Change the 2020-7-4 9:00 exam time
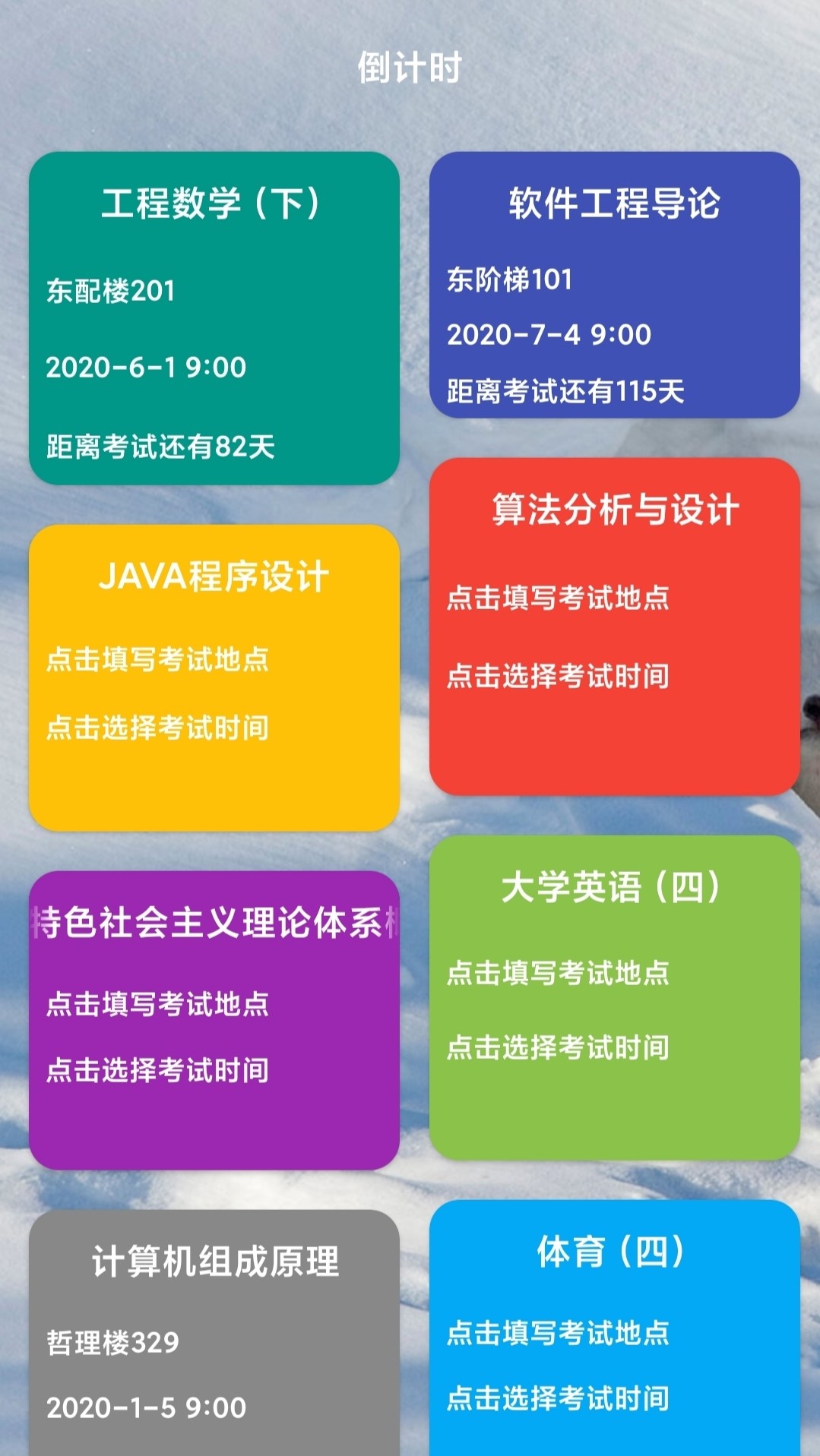The image size is (820, 1456). click(x=549, y=334)
